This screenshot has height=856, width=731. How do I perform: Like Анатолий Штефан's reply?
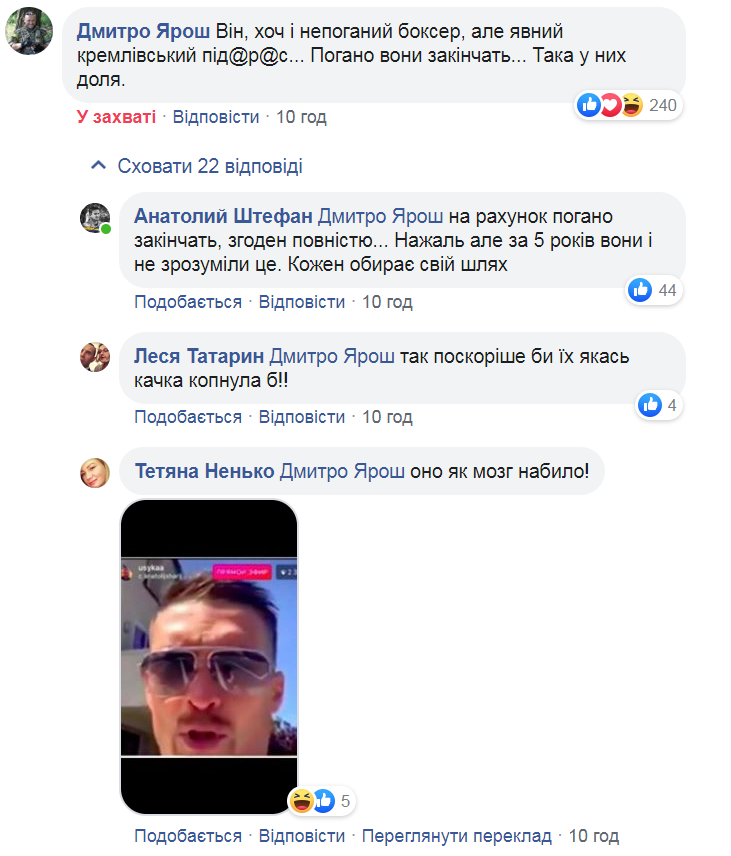188,301
